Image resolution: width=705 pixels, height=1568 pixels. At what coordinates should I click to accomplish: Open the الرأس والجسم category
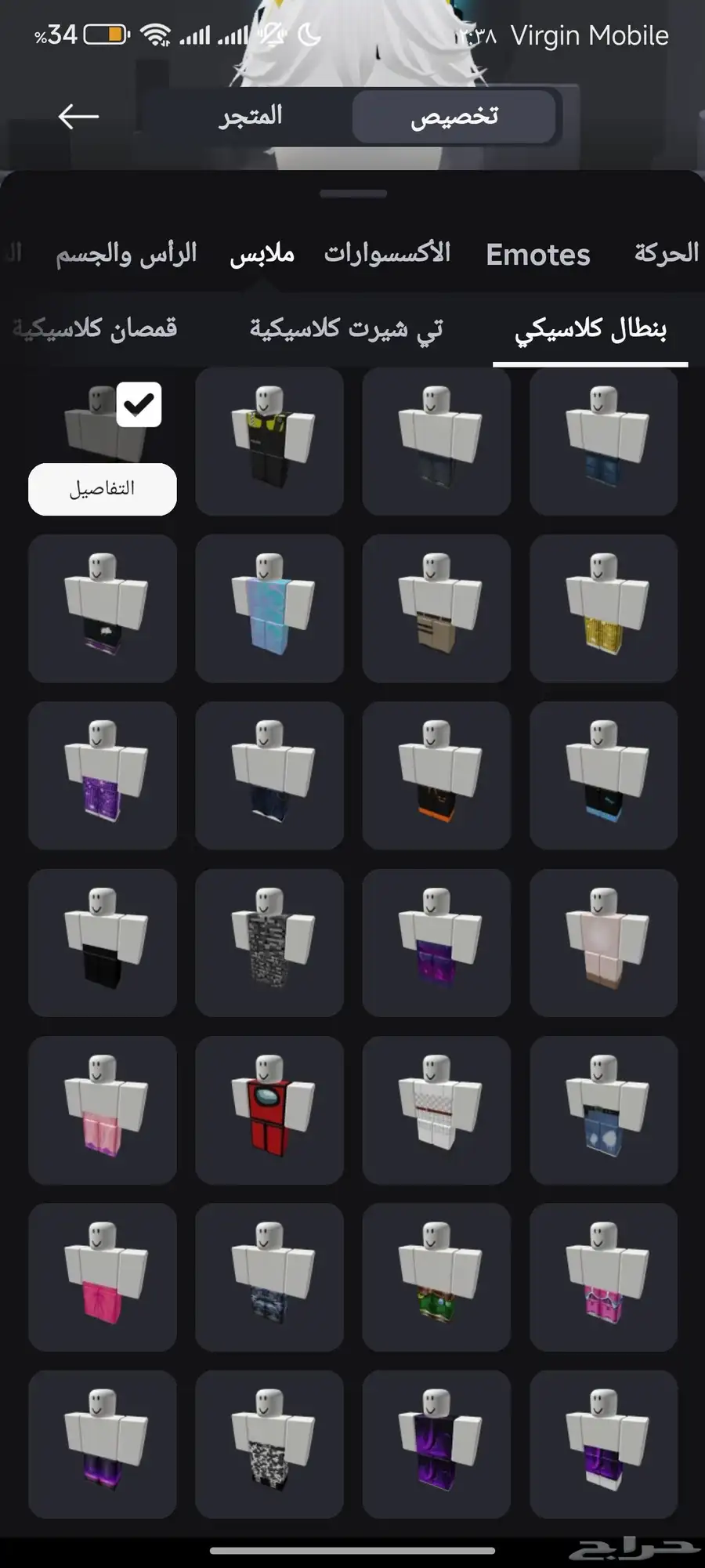tap(126, 254)
